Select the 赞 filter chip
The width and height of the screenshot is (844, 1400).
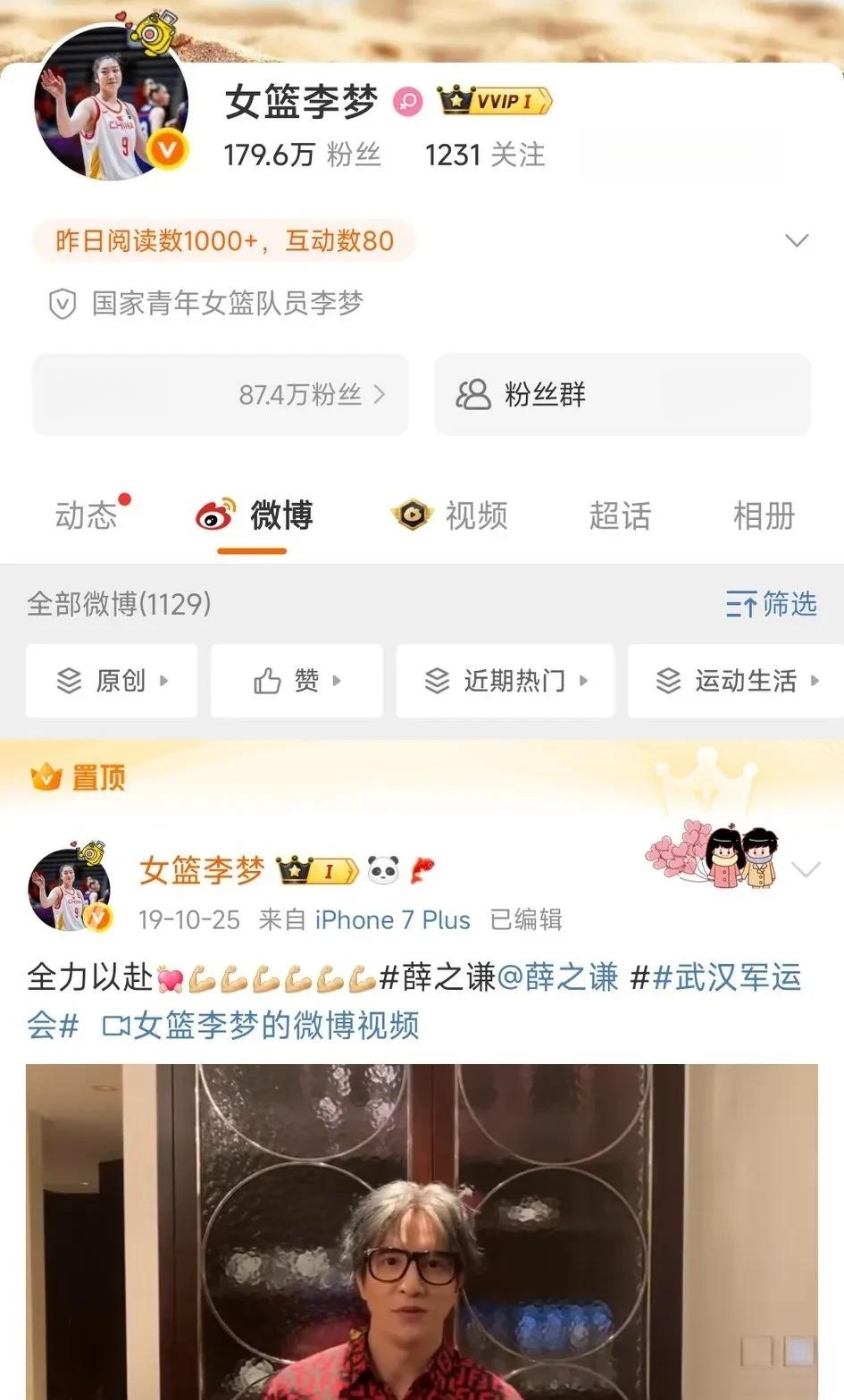click(x=297, y=681)
